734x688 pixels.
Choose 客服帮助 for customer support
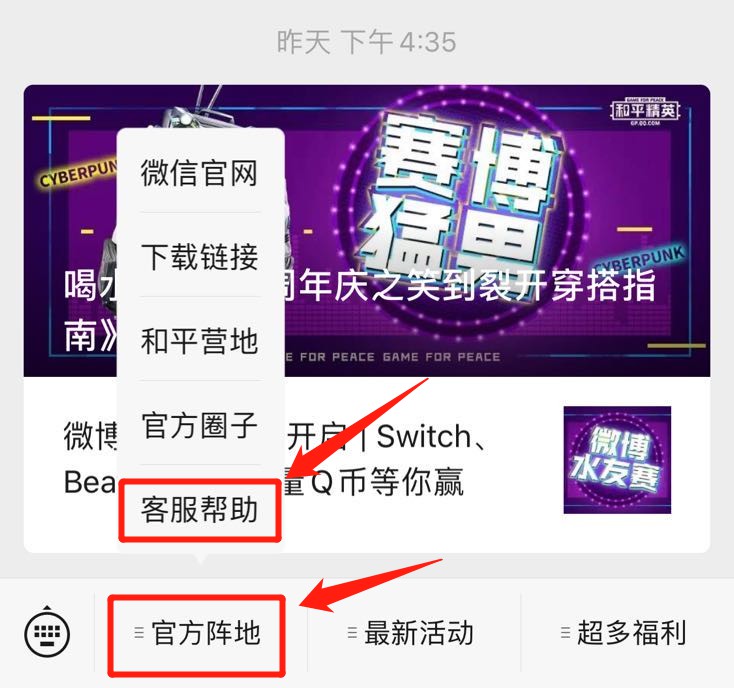pos(199,509)
